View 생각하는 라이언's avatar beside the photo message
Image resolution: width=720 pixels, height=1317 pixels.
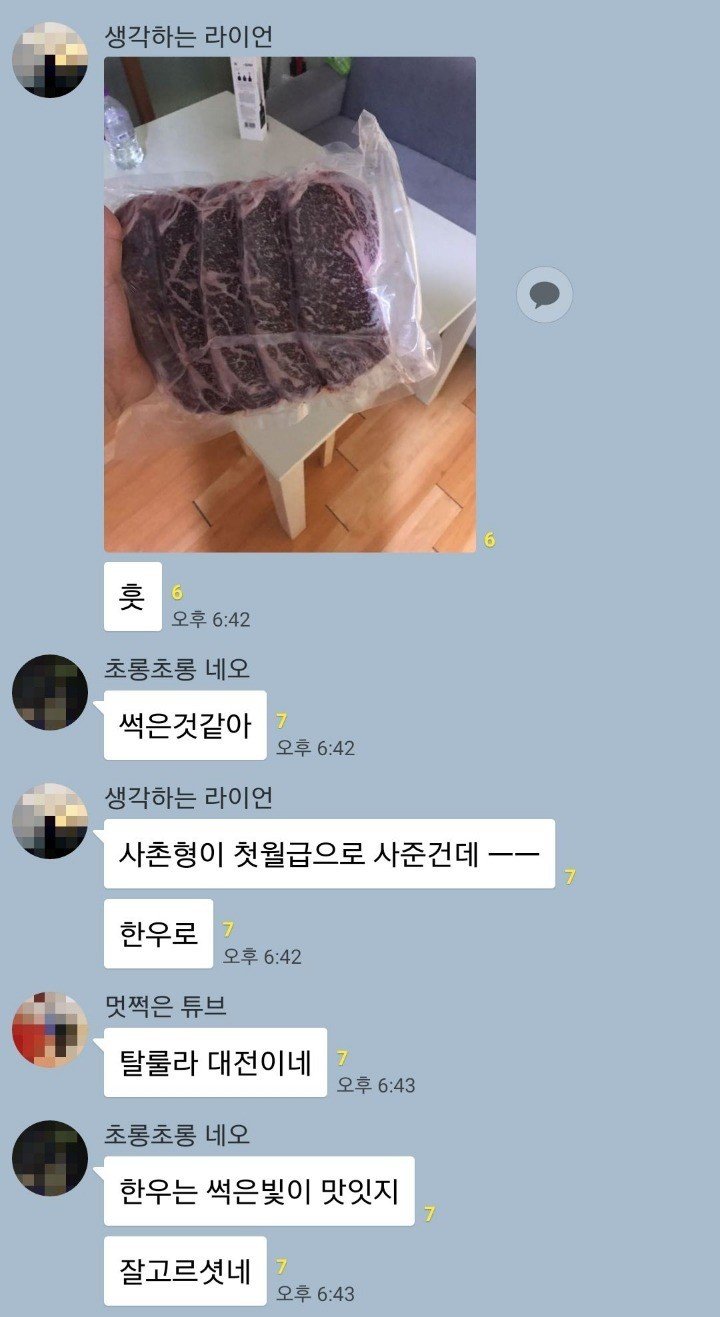(49, 60)
